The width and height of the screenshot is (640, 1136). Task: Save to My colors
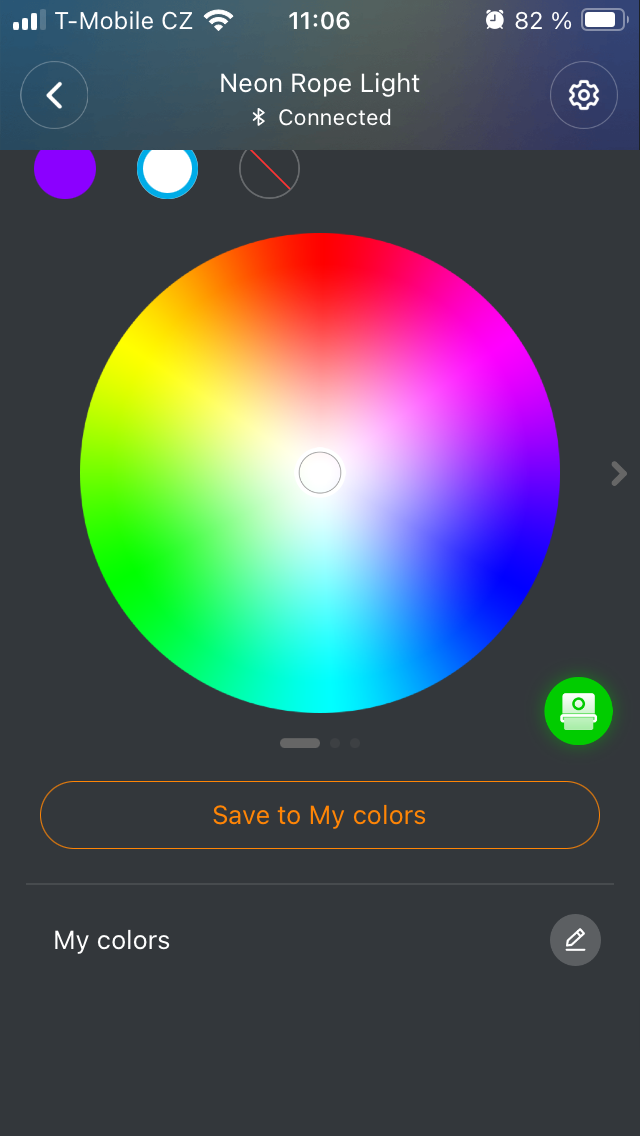coord(320,815)
